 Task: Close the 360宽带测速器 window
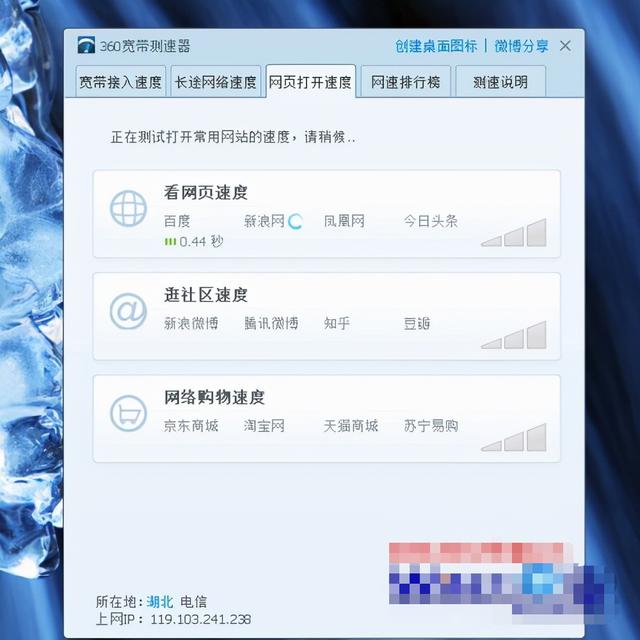tap(565, 46)
